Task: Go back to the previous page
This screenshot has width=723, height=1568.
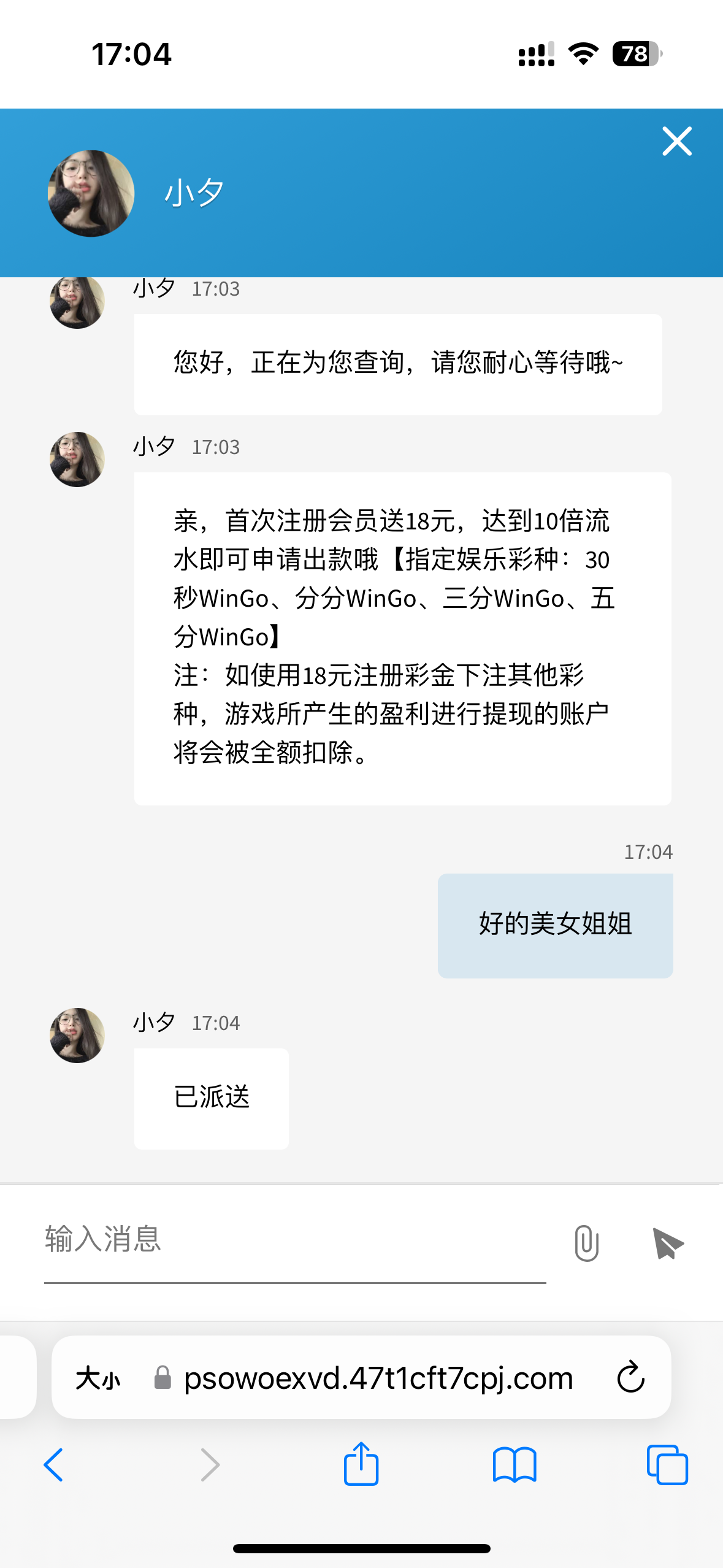Action: [54, 1464]
